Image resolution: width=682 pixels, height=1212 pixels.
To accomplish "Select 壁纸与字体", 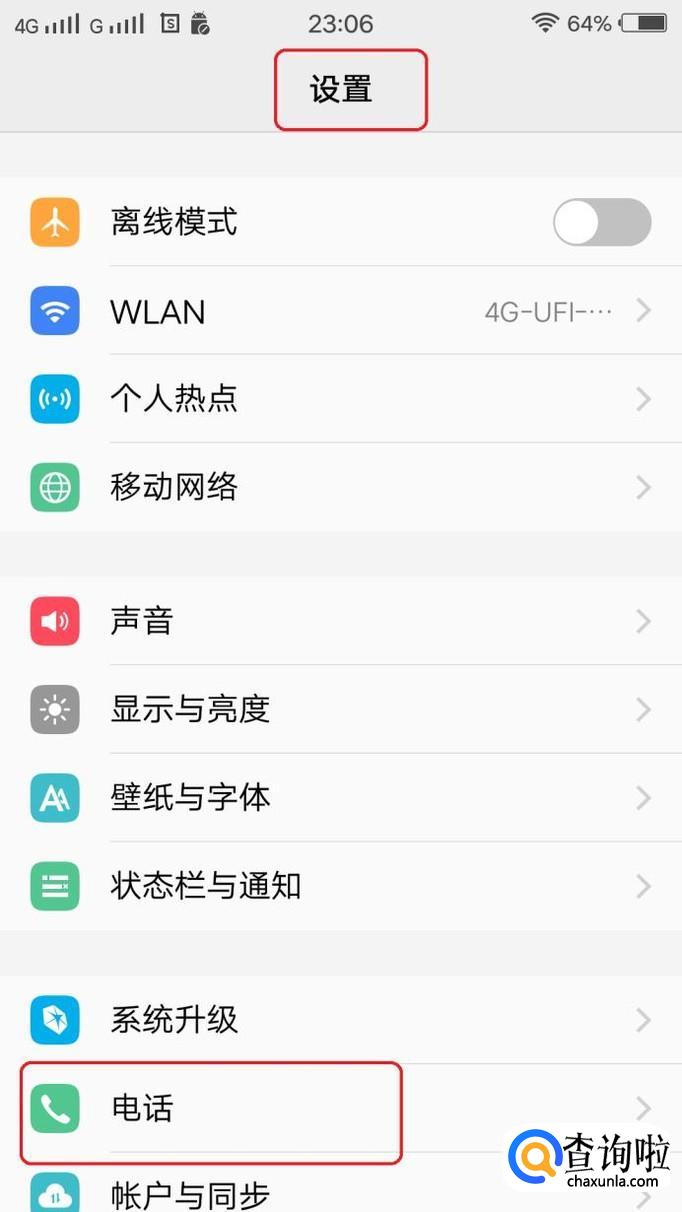I will [x=340, y=797].
